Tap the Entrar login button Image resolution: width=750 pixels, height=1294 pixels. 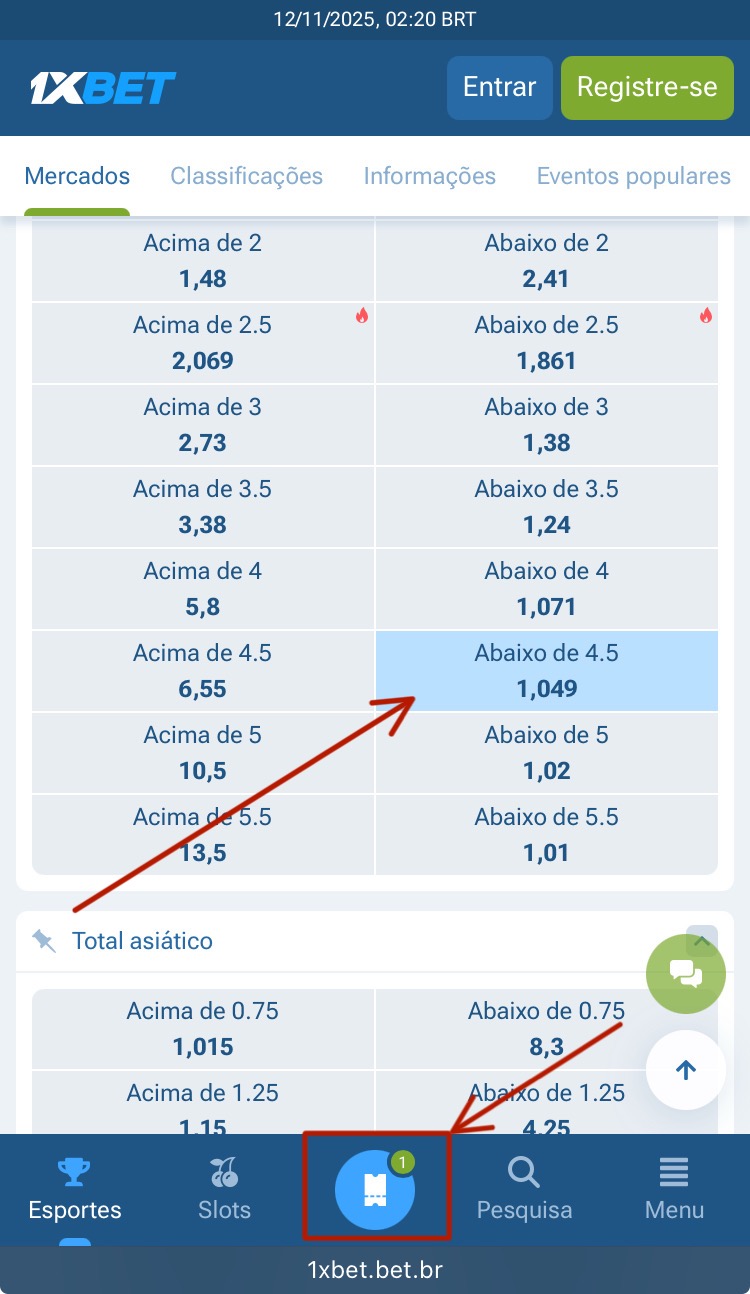pos(499,88)
